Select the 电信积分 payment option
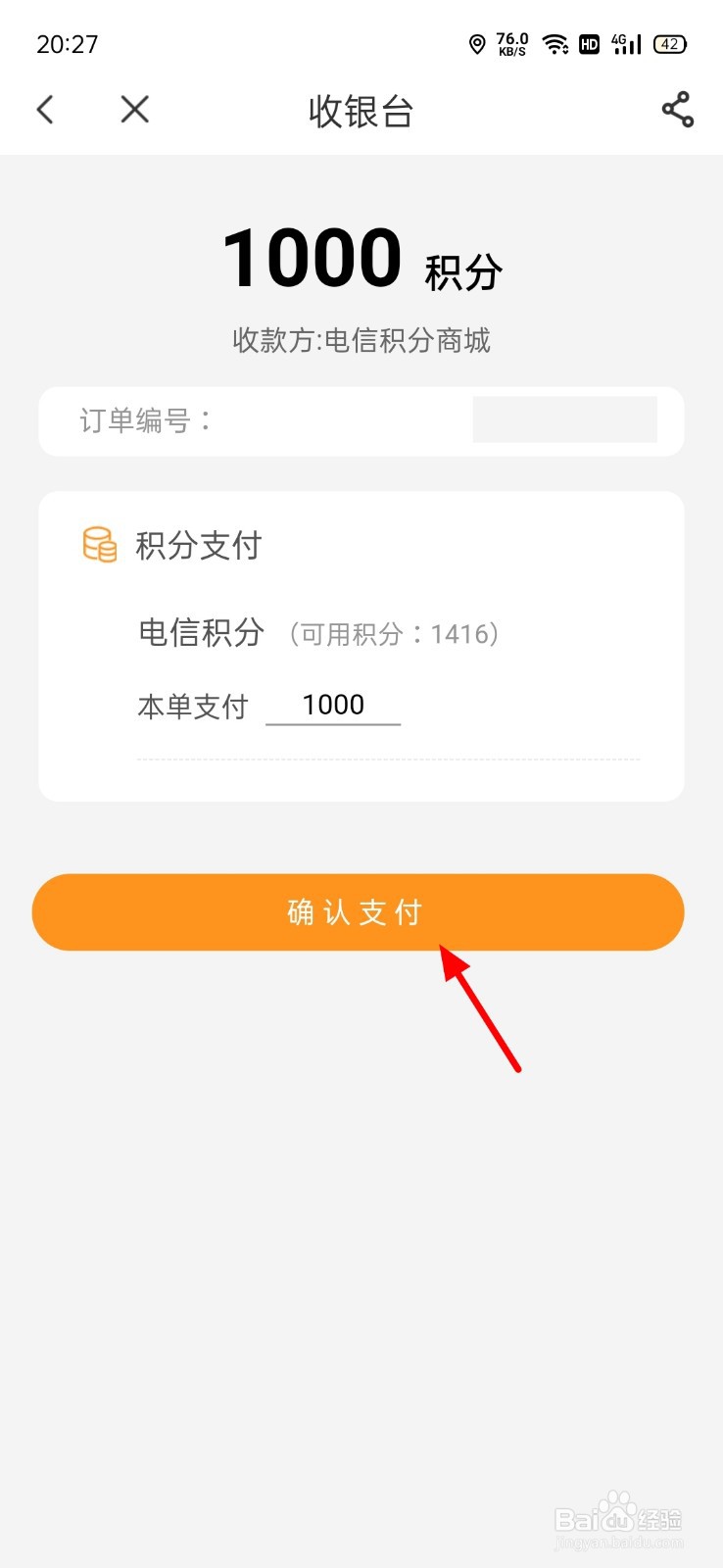The image size is (723, 1568). click(199, 633)
